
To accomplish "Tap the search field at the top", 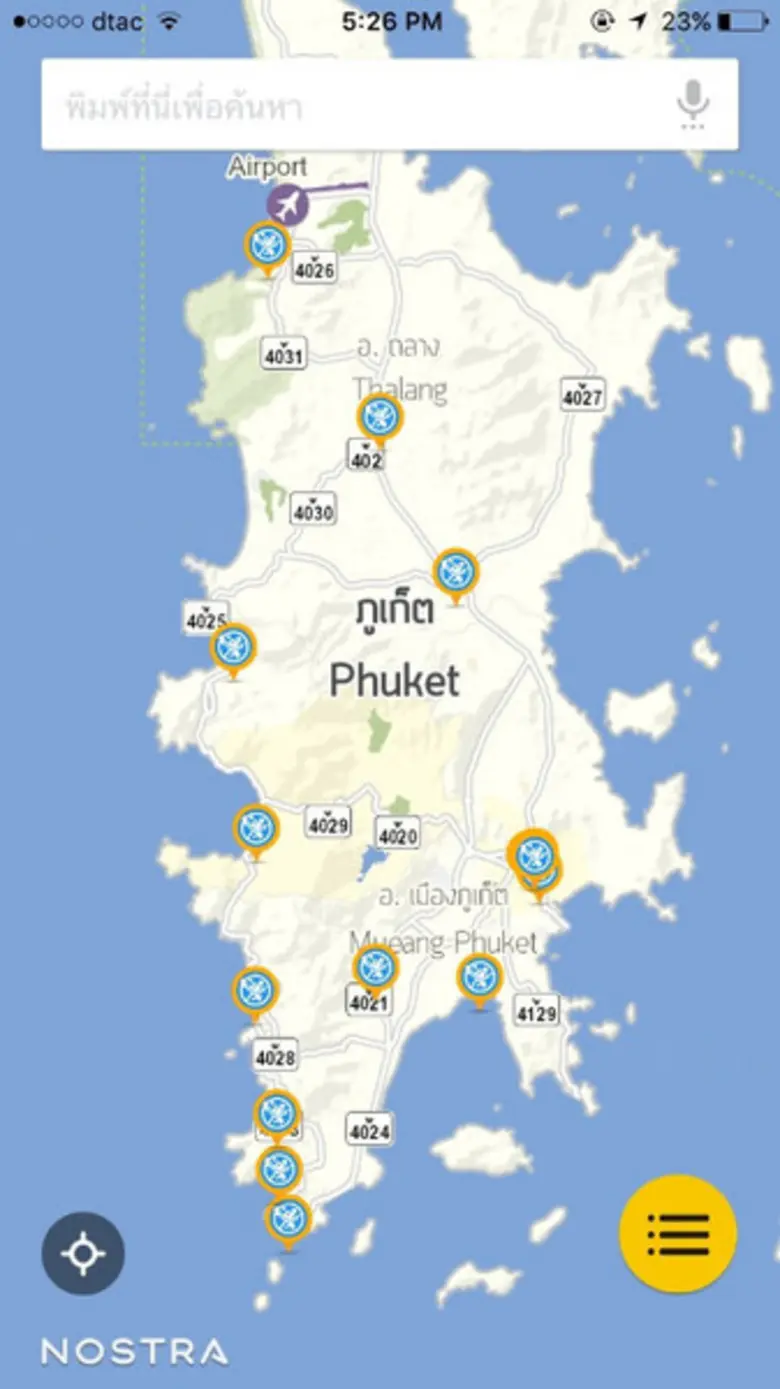I will point(350,105).
